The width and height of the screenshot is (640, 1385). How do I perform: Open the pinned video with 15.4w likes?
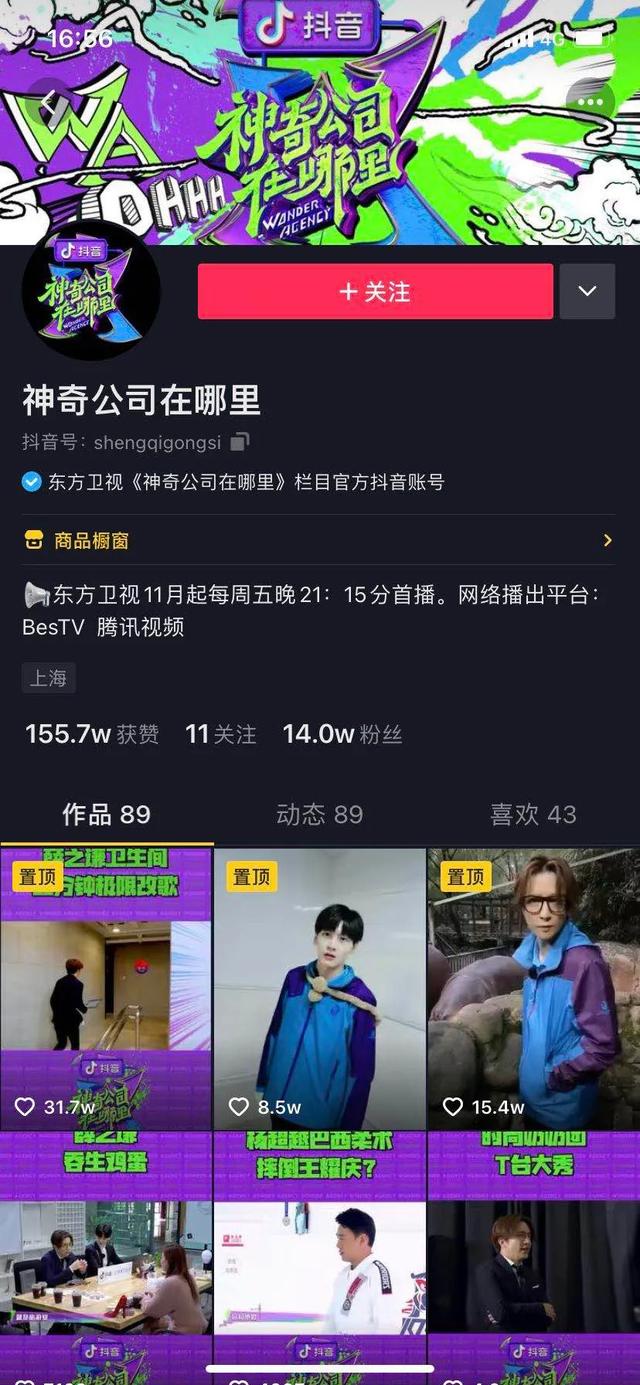coord(533,988)
